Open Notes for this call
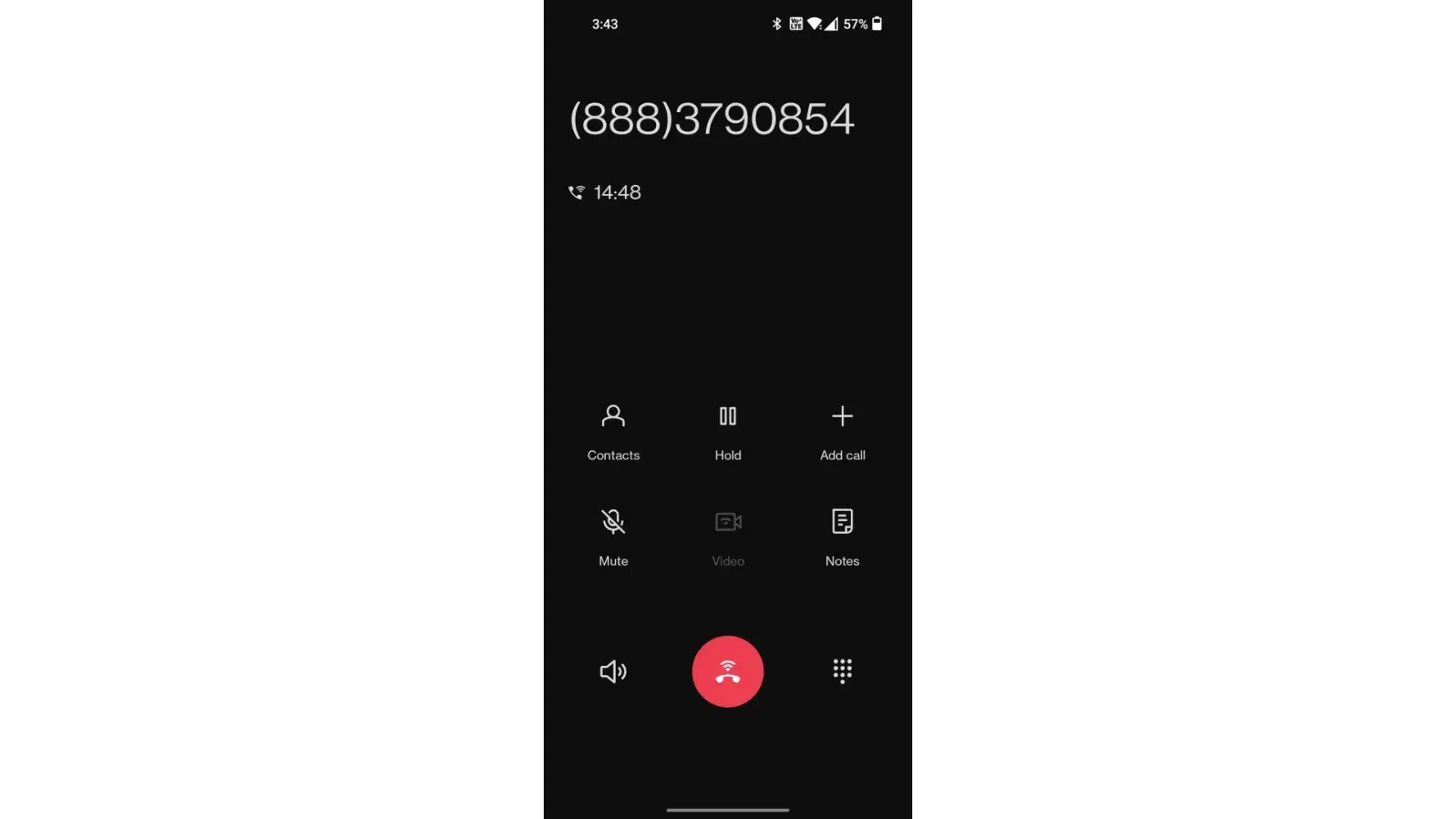The image size is (1456, 819). 842,536
